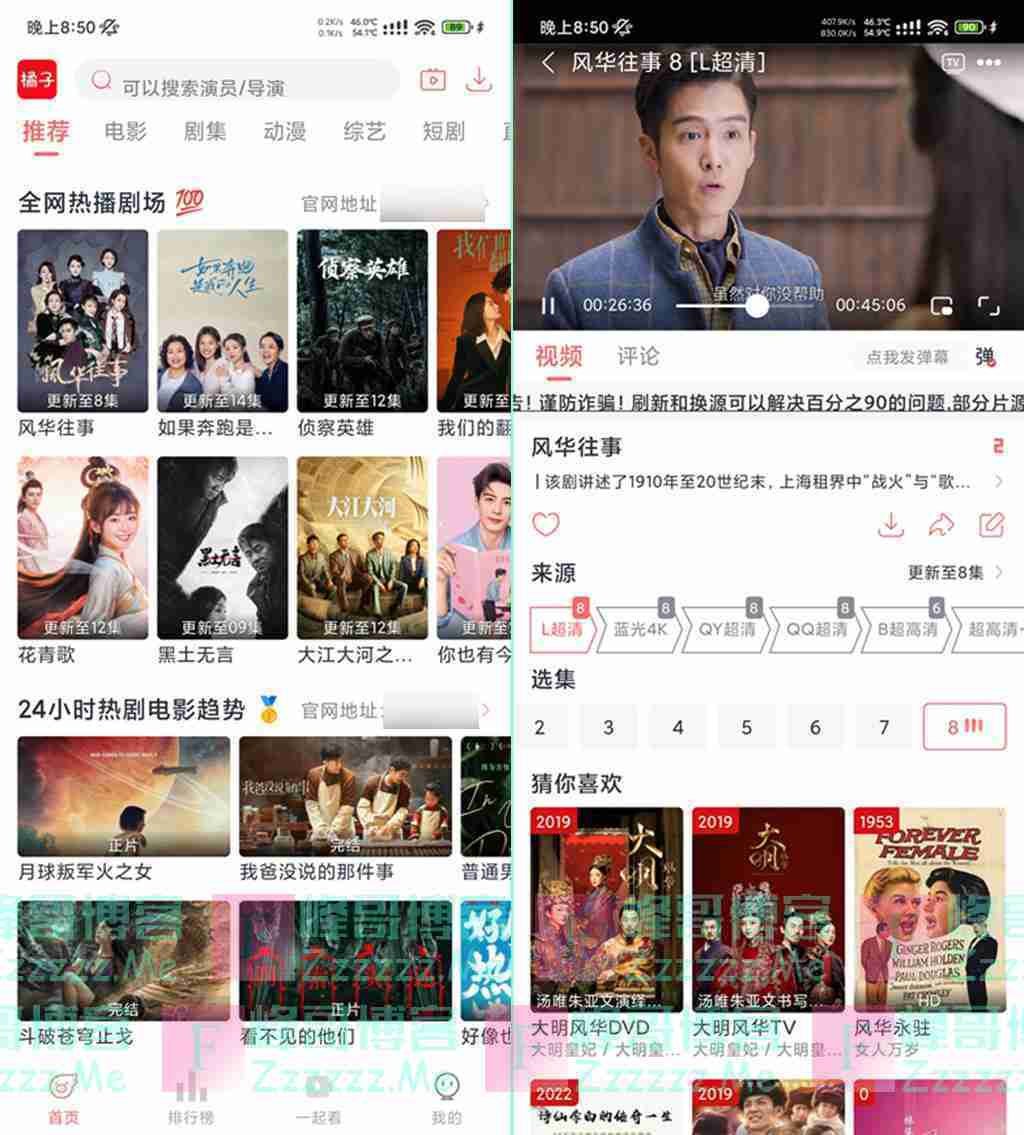Switch to the 评论 tab
The height and width of the screenshot is (1135, 1024).
[x=638, y=356]
